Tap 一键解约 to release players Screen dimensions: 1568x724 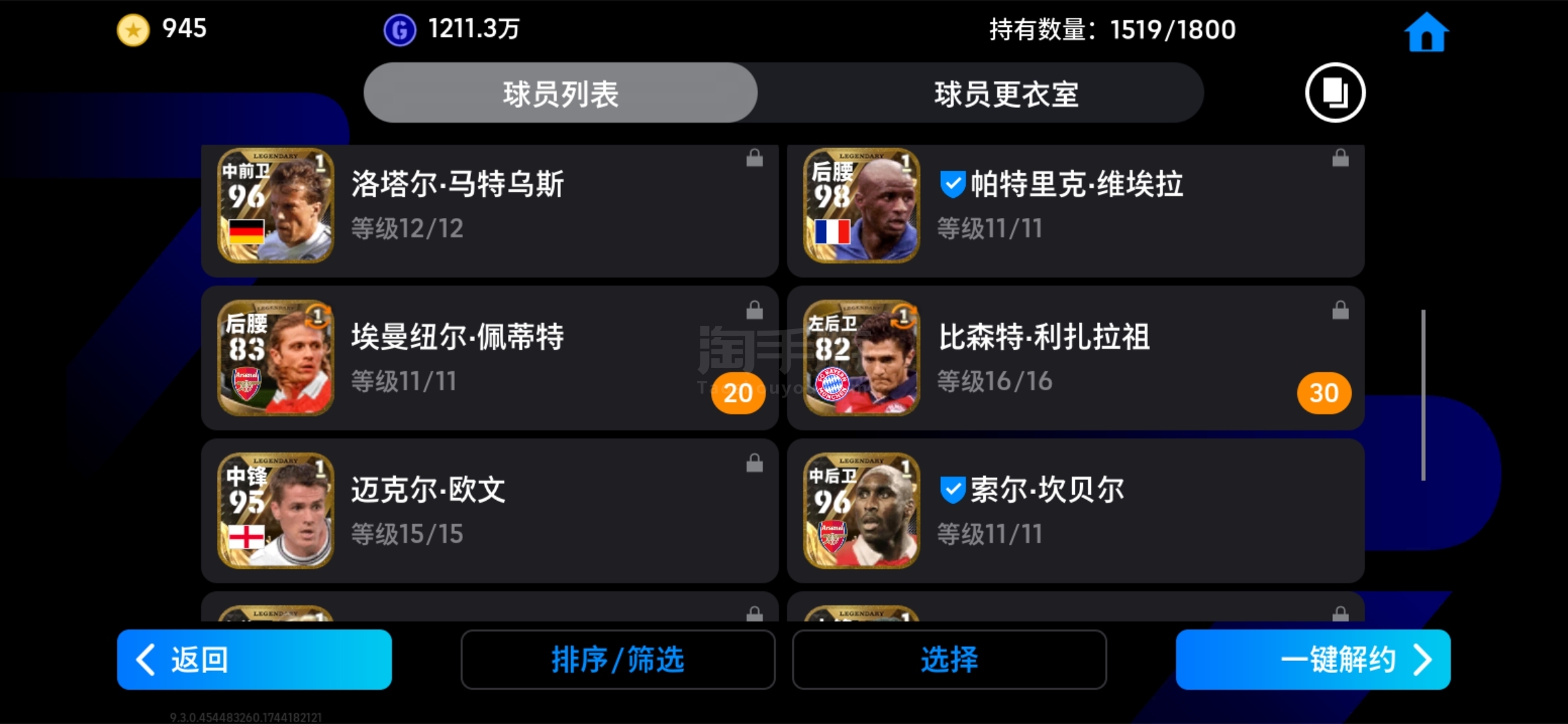1313,659
